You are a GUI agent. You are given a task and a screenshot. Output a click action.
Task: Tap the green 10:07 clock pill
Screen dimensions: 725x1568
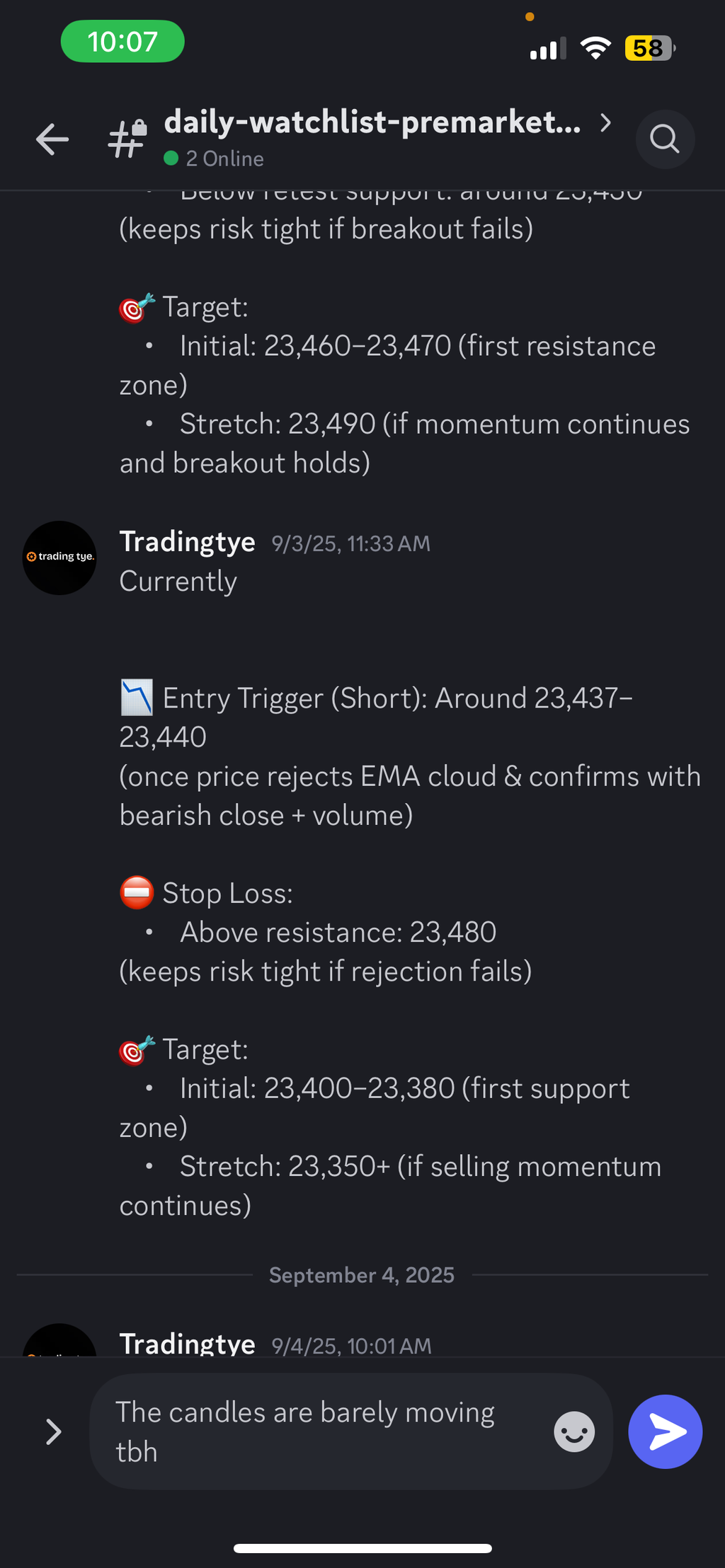click(122, 41)
